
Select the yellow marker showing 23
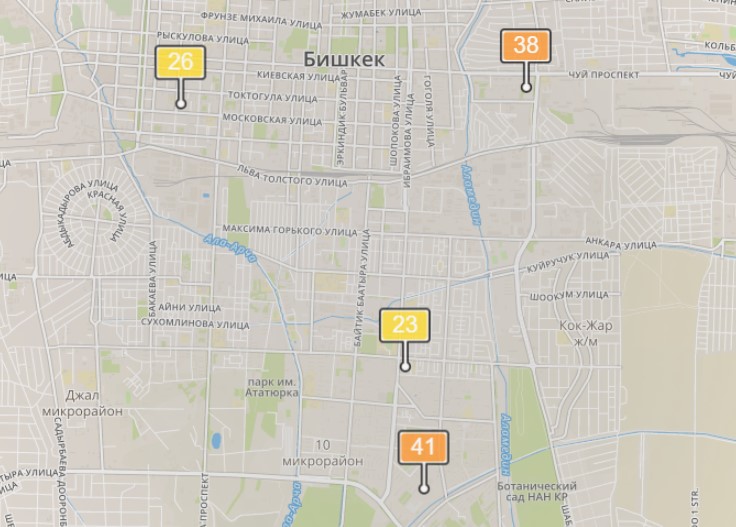[404, 325]
